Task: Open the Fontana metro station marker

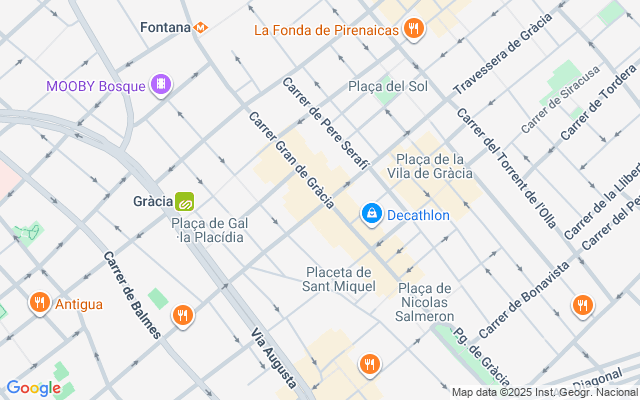Action: [201, 27]
